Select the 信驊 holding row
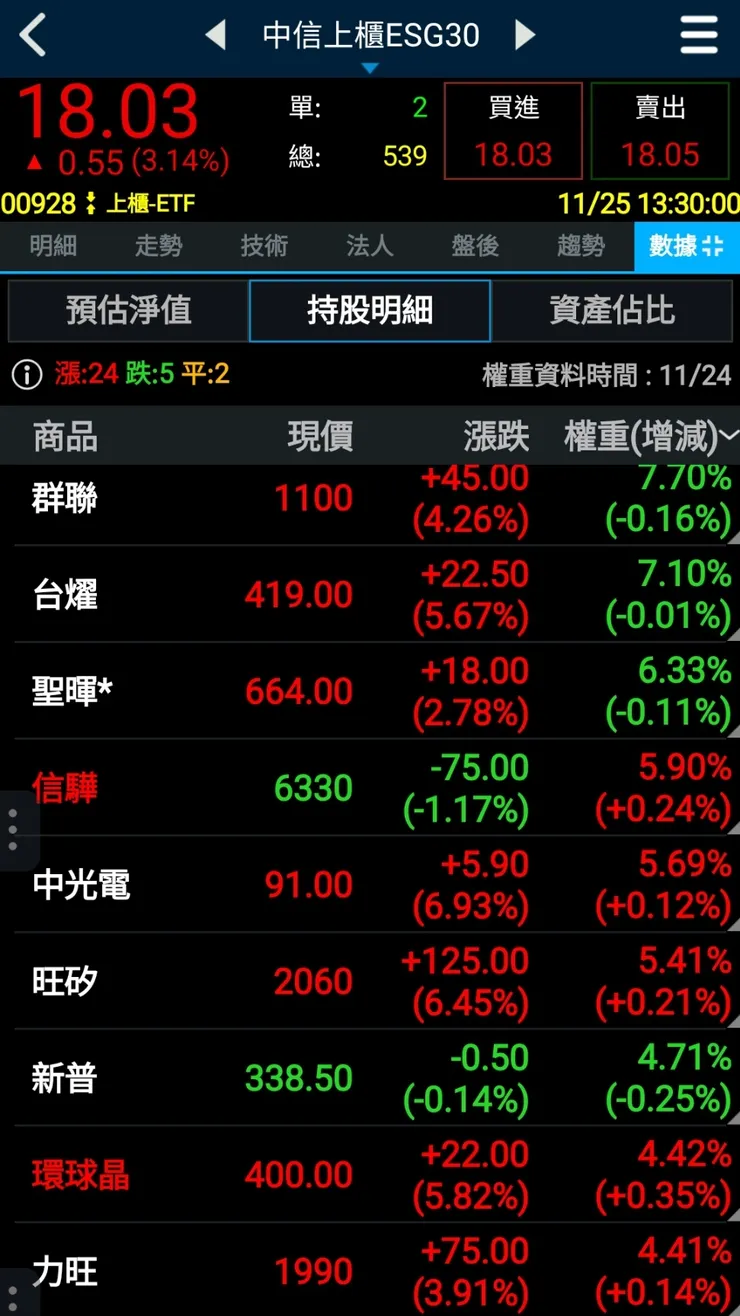 point(370,789)
